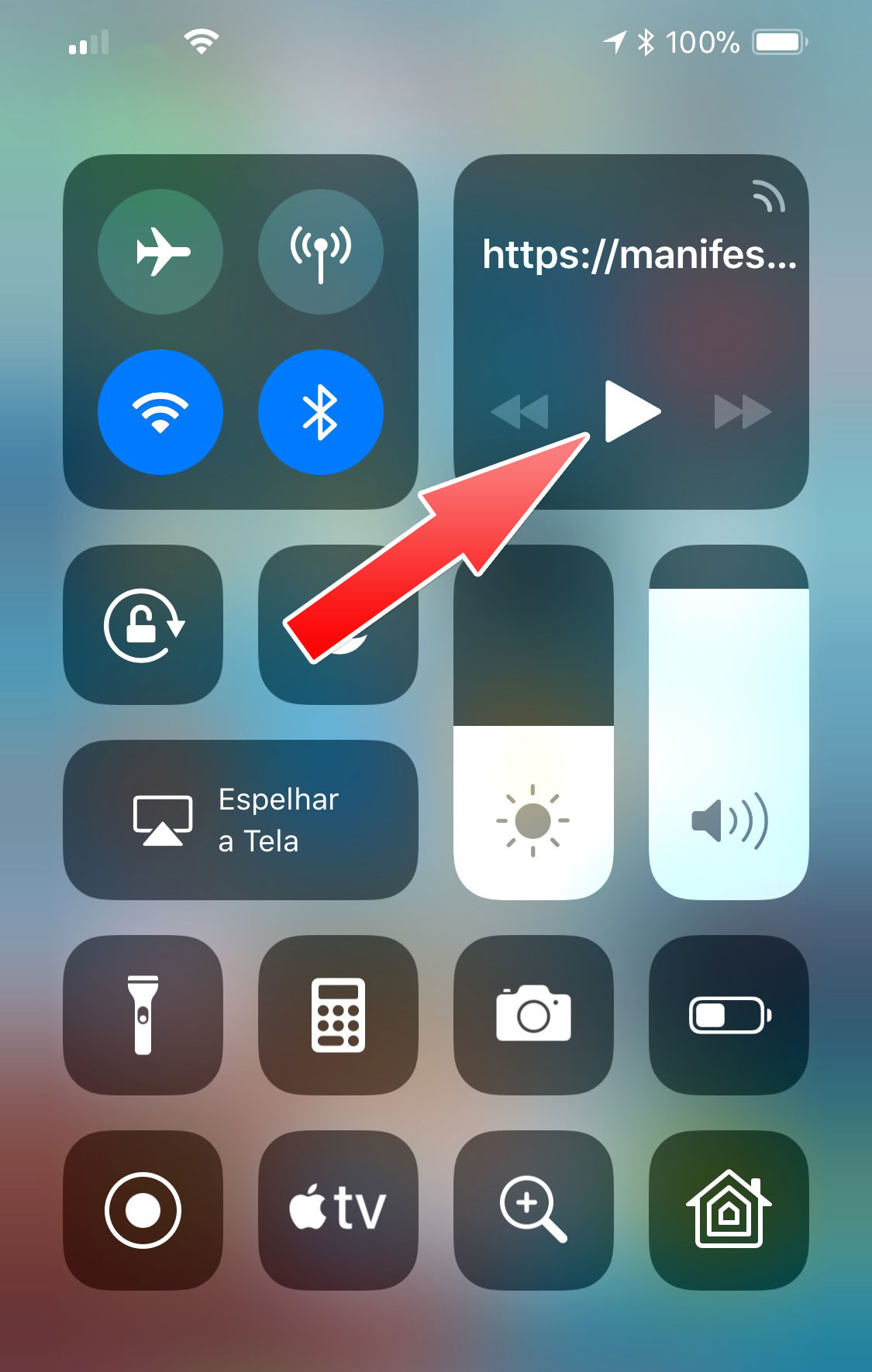Play the media in the player
This screenshot has height=1372, width=872.
[x=631, y=411]
